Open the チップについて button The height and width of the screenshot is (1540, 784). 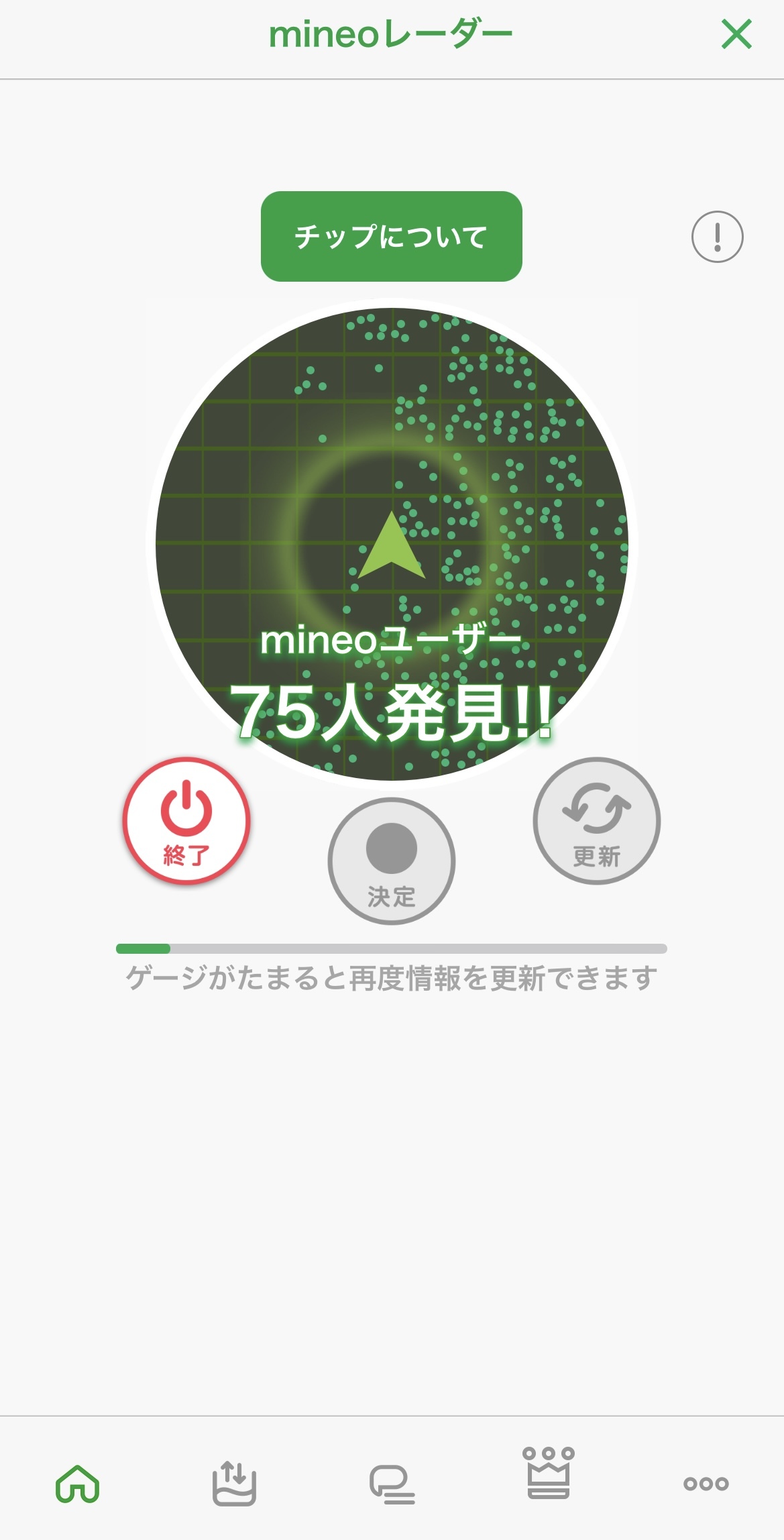pyautogui.click(x=391, y=236)
